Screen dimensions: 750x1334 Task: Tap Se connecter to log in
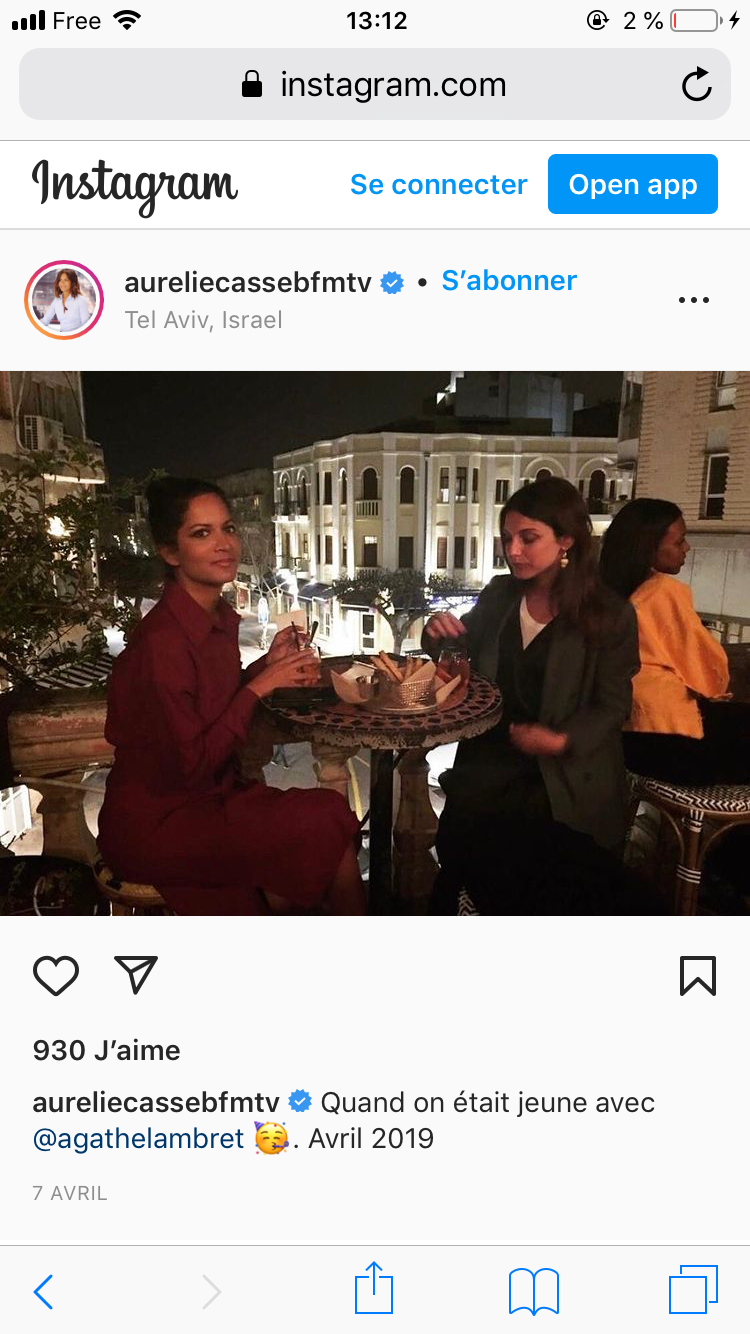(x=438, y=184)
